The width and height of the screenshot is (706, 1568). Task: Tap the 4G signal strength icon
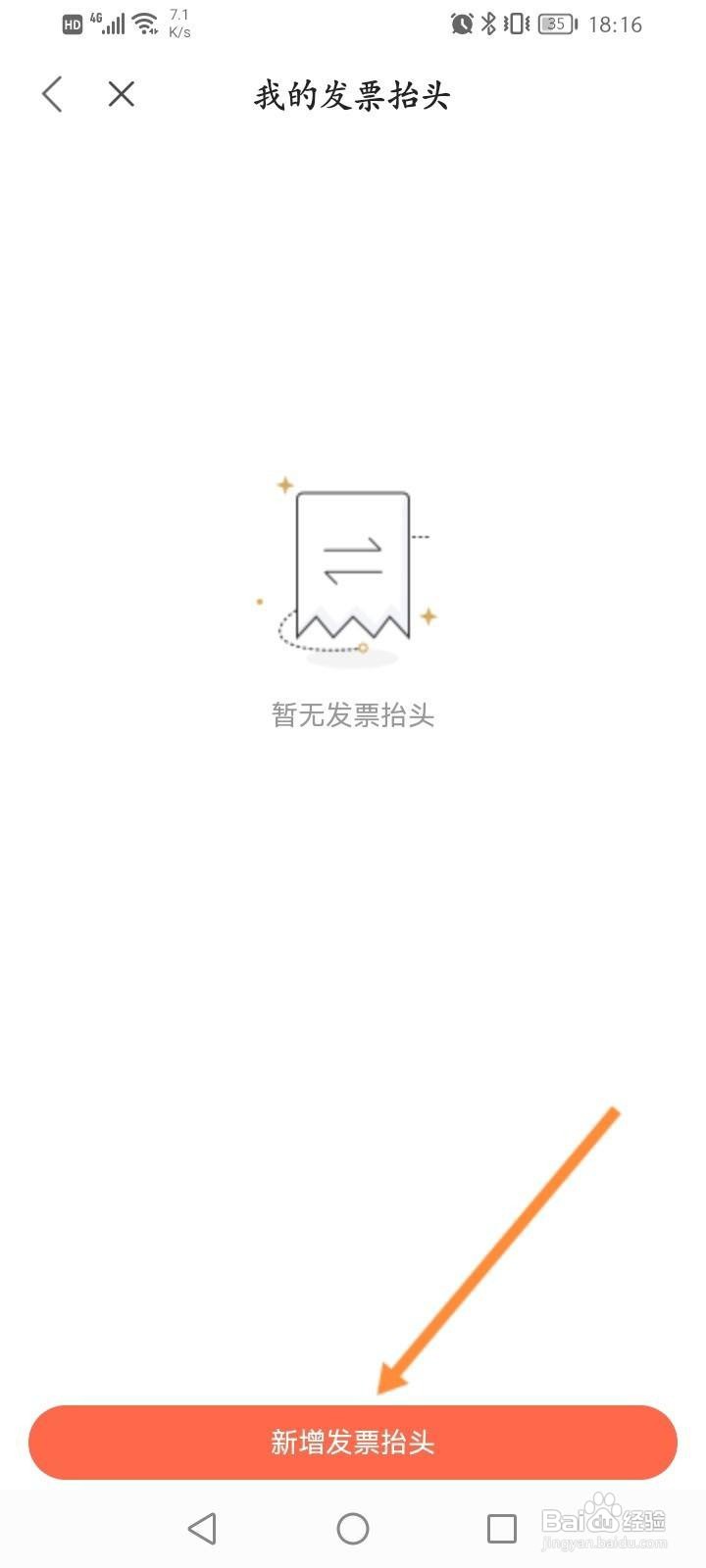[108, 24]
